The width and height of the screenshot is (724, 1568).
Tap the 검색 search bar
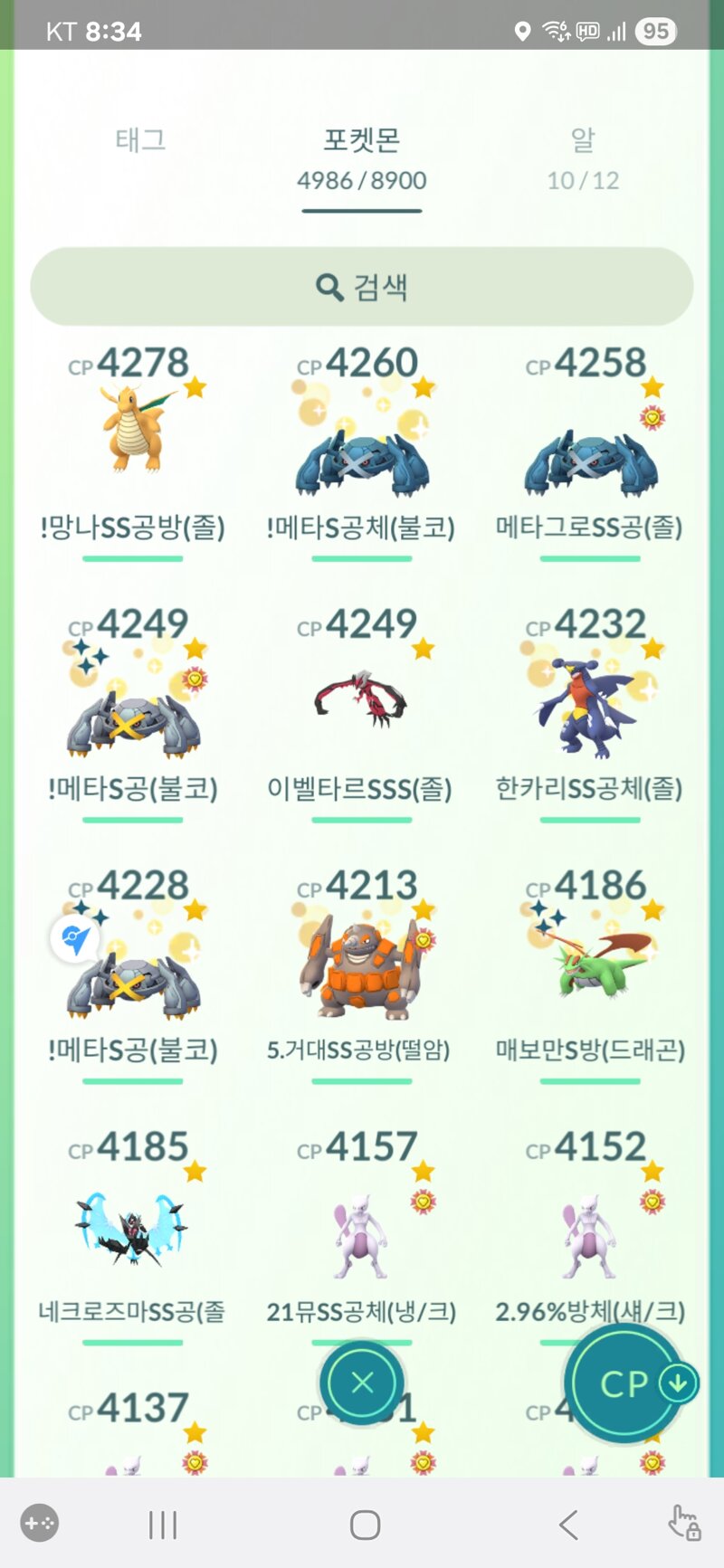pyautogui.click(x=362, y=287)
